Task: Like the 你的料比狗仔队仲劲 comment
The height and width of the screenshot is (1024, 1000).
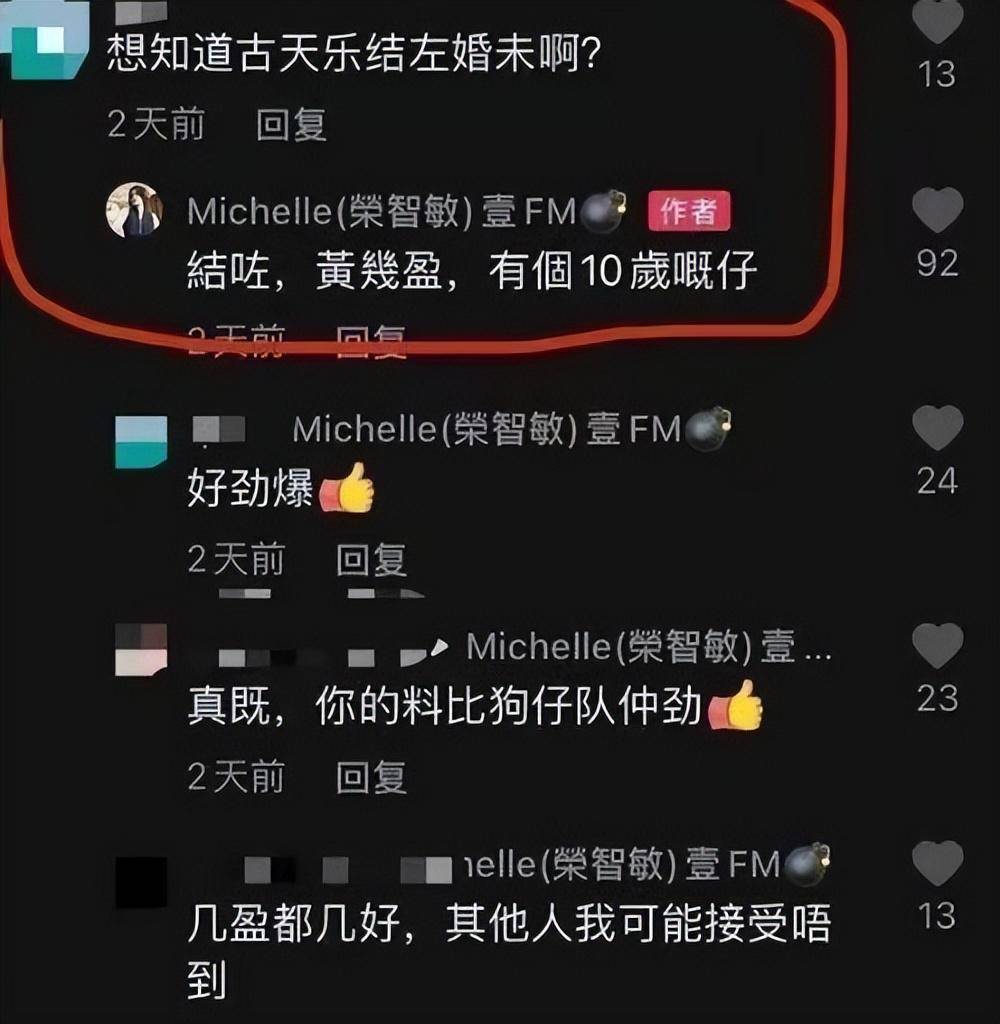Action: tap(938, 646)
